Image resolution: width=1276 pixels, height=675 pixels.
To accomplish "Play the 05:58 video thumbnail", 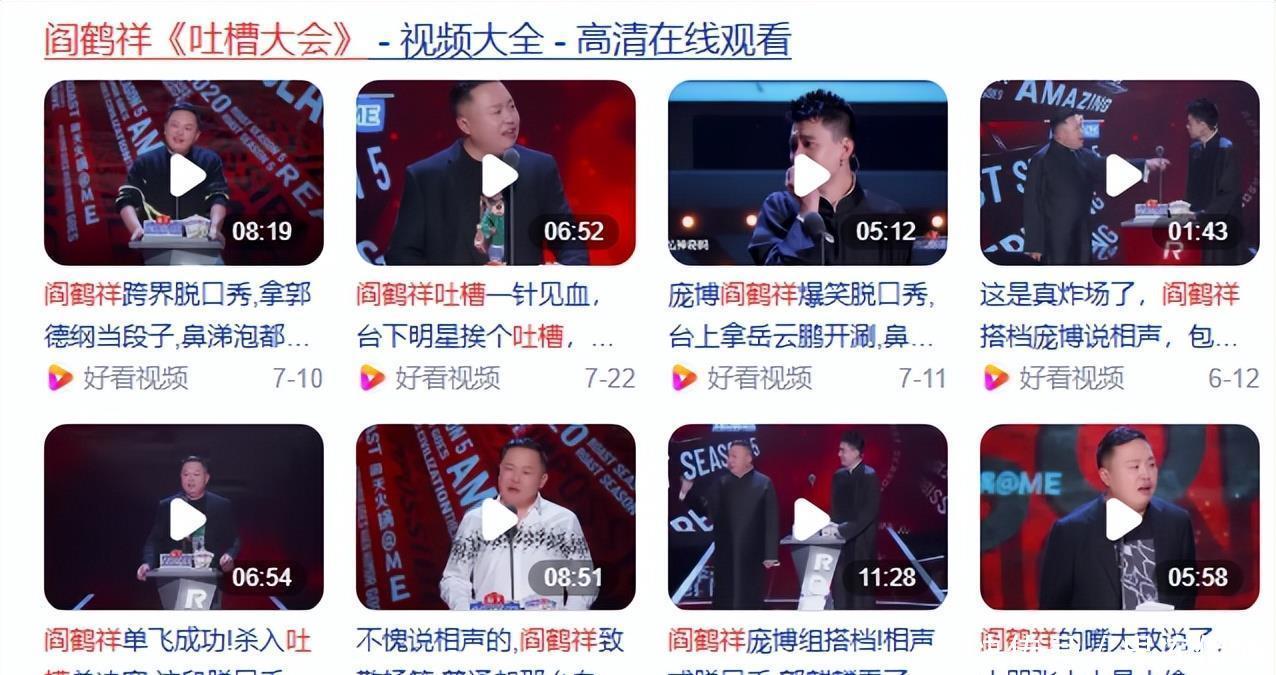I will [1122, 518].
